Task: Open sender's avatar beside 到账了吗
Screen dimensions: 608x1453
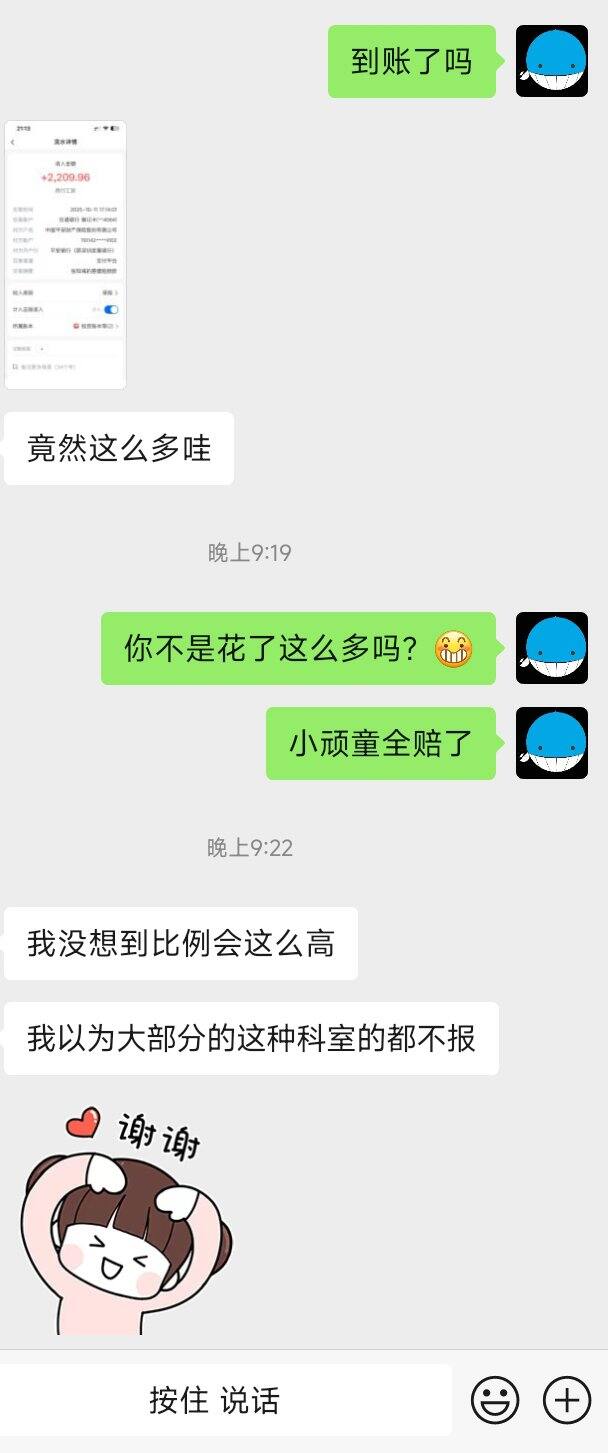Action: 552,61
